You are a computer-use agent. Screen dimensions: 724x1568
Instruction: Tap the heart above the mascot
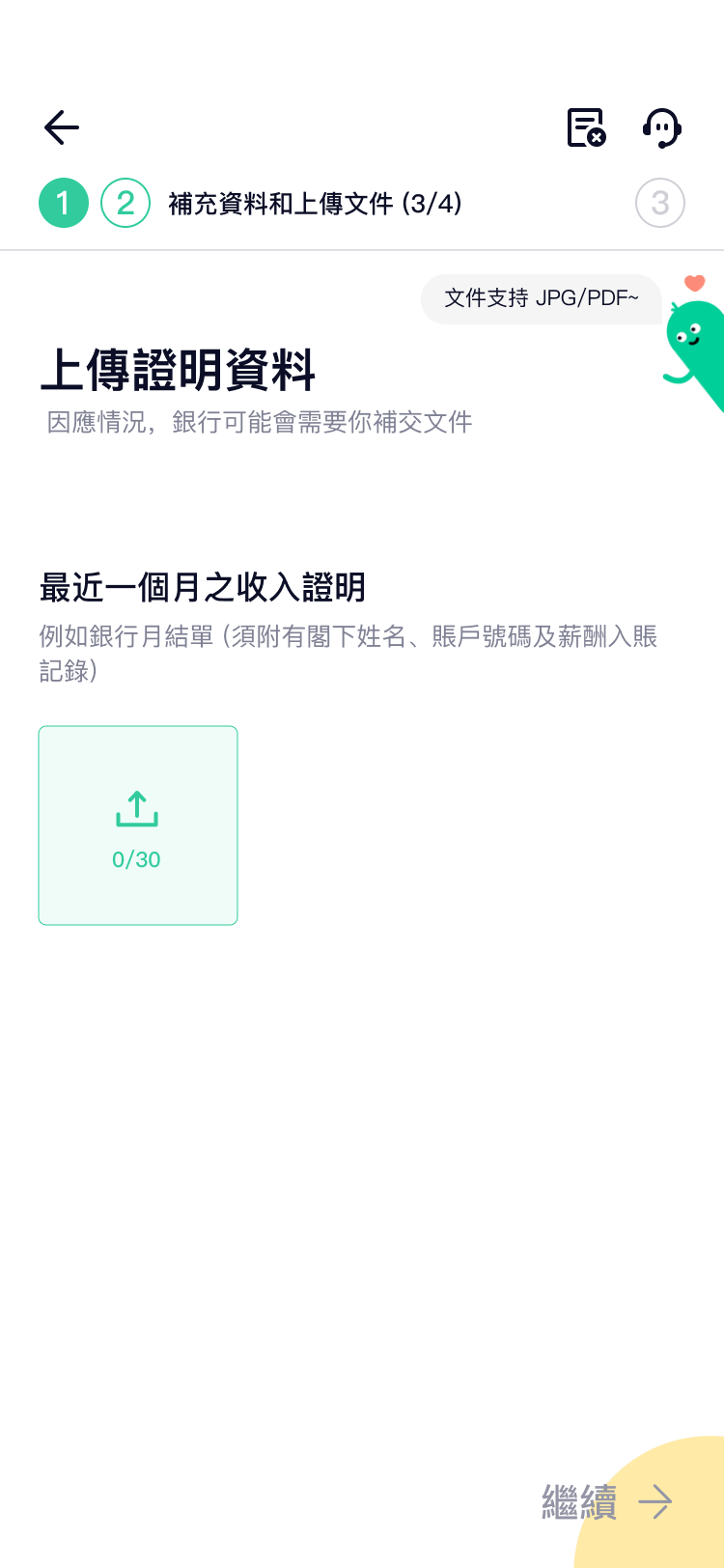694,283
